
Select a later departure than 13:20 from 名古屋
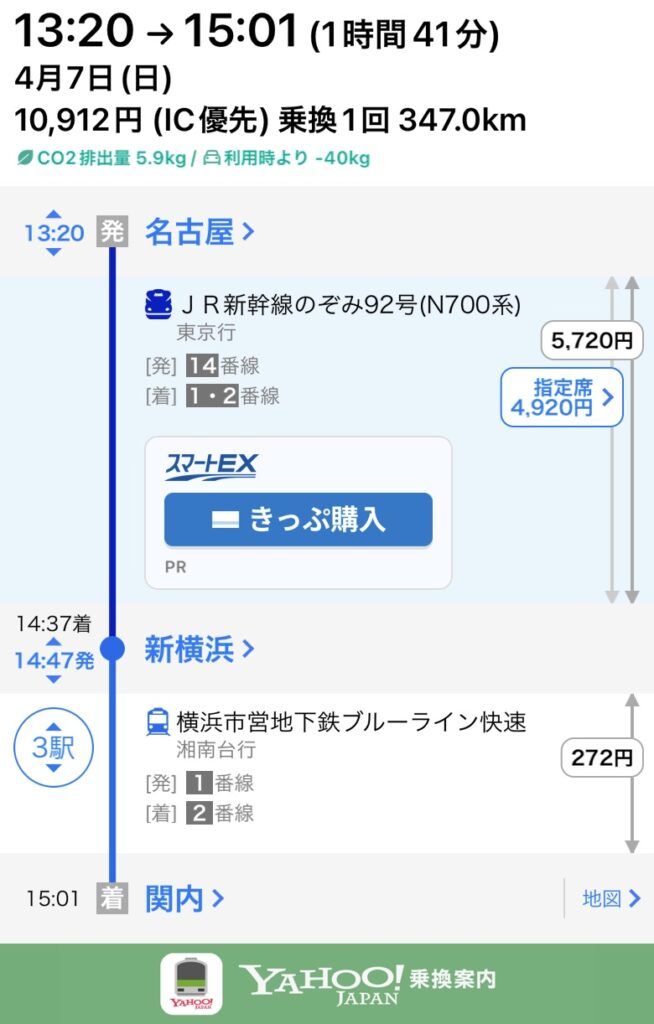tap(54, 252)
